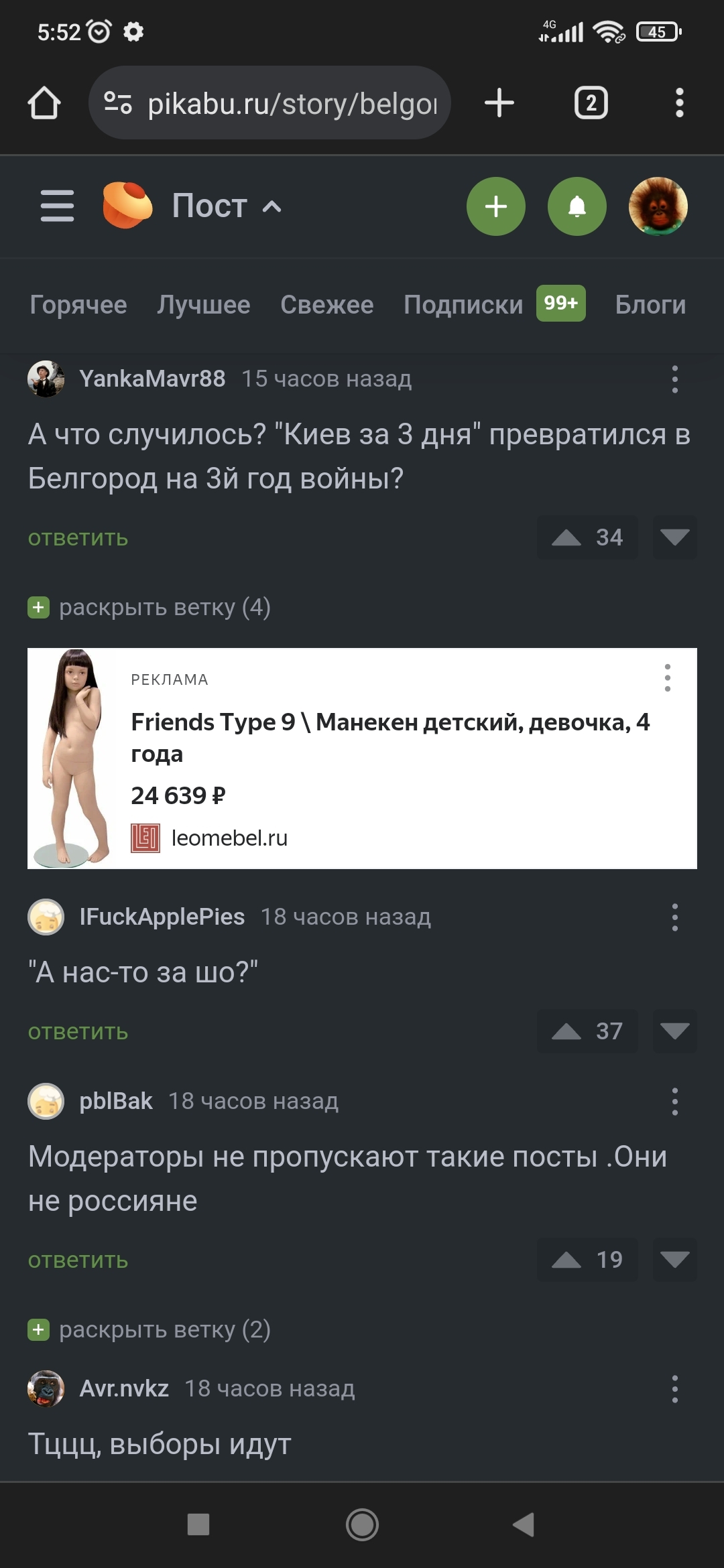Open options menu for Avr.nvkz's comment
This screenshot has width=724, height=1568.
[674, 1389]
